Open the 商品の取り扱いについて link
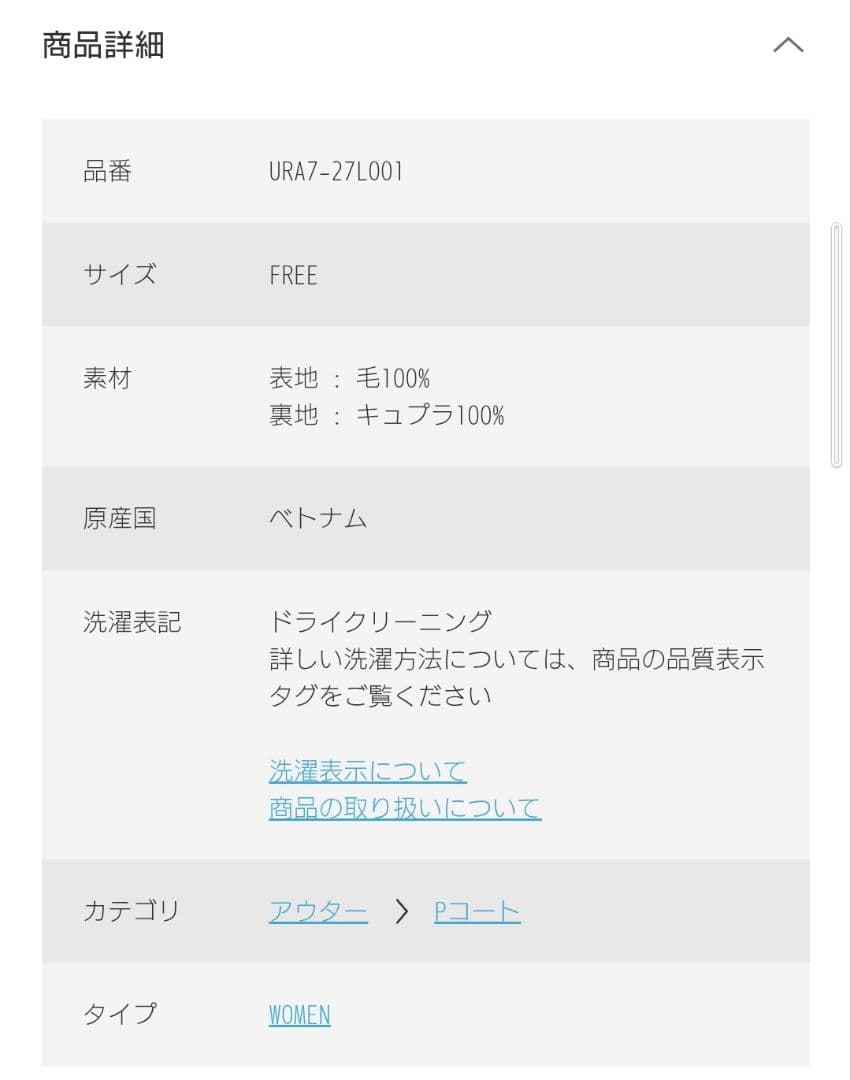 coord(405,807)
